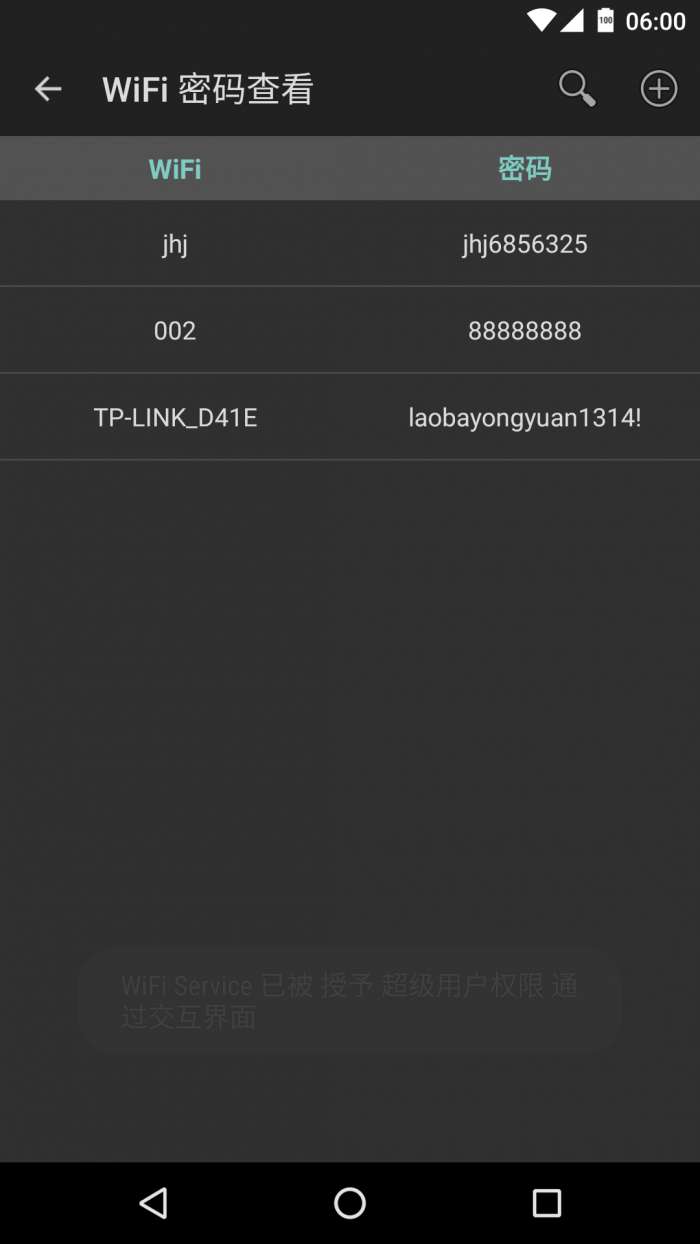The width and height of the screenshot is (700, 1244).
Task: Open the search magnifier icon
Action: pyautogui.click(x=577, y=89)
